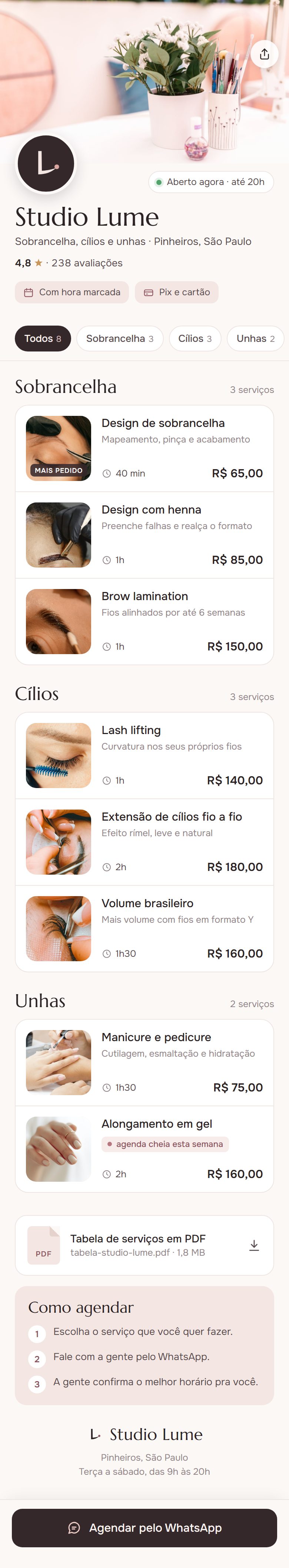Open the Volume brasileiro service
The image size is (289, 1568).
tap(144, 928)
